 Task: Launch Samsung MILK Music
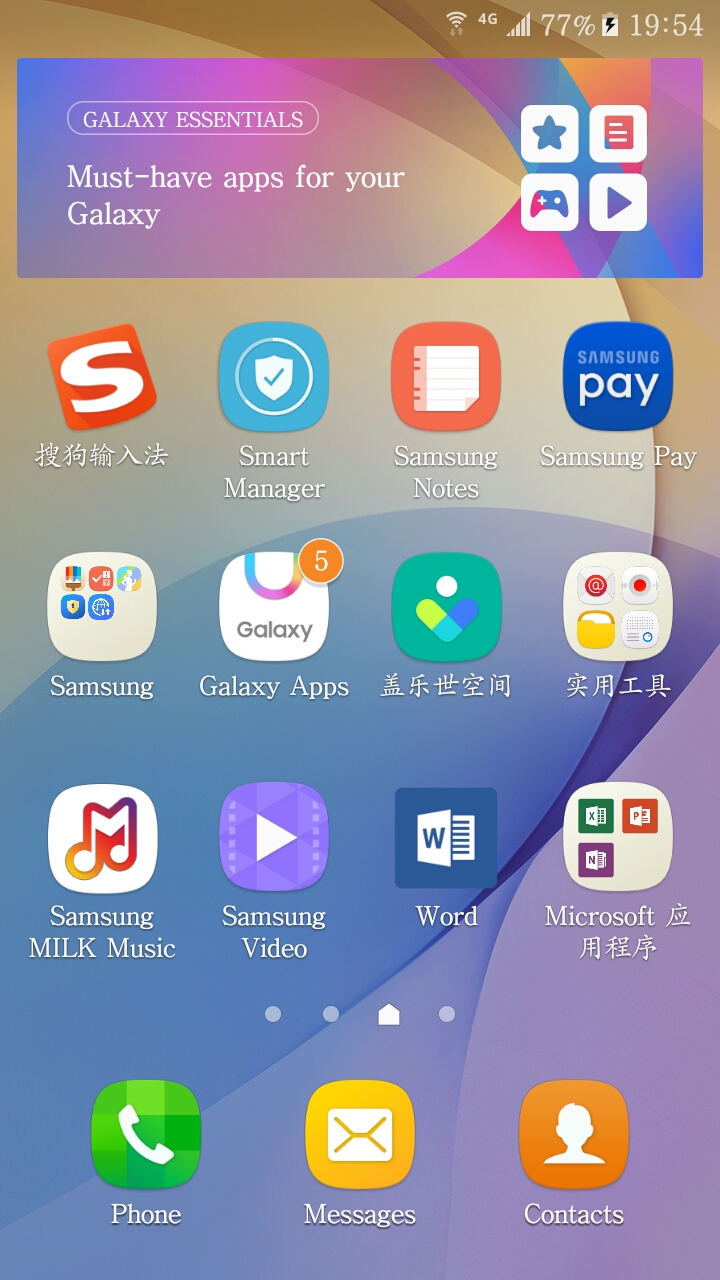point(102,838)
